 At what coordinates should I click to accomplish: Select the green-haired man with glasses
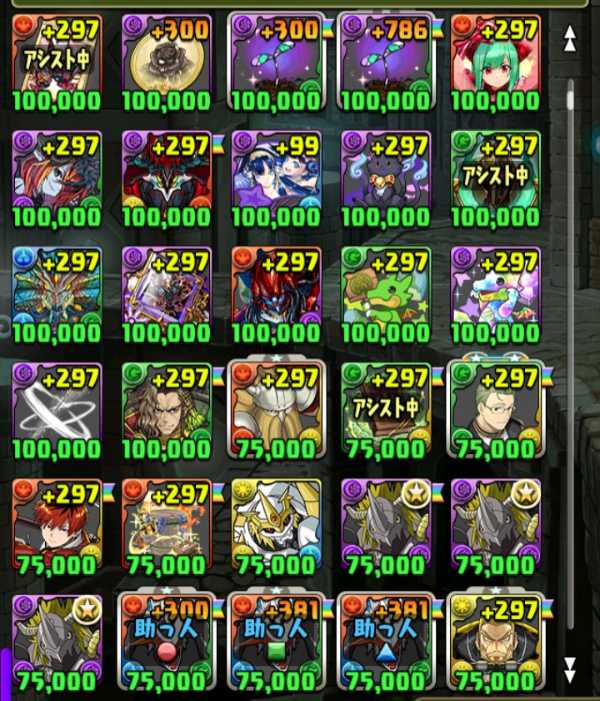[495, 409]
